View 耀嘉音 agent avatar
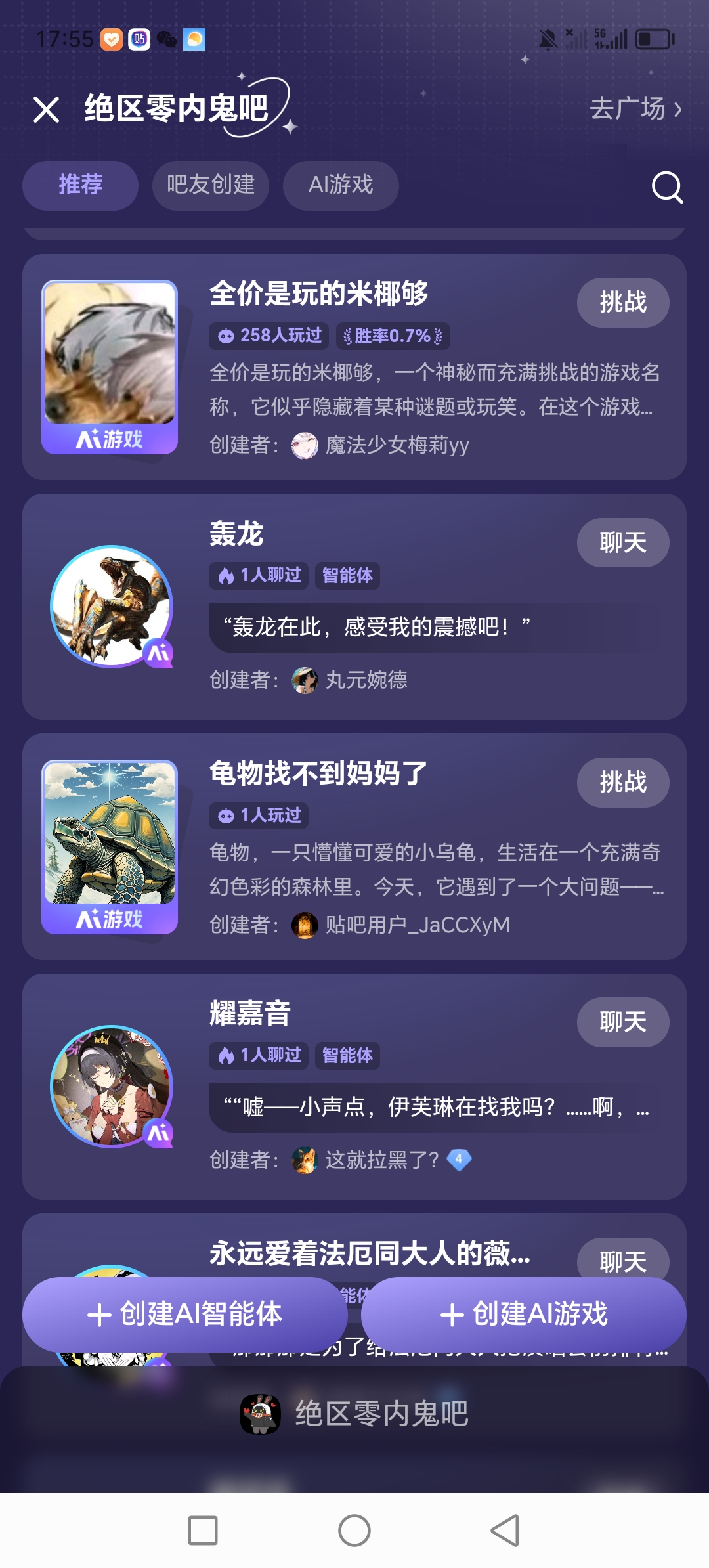709x1568 pixels. click(112, 1086)
